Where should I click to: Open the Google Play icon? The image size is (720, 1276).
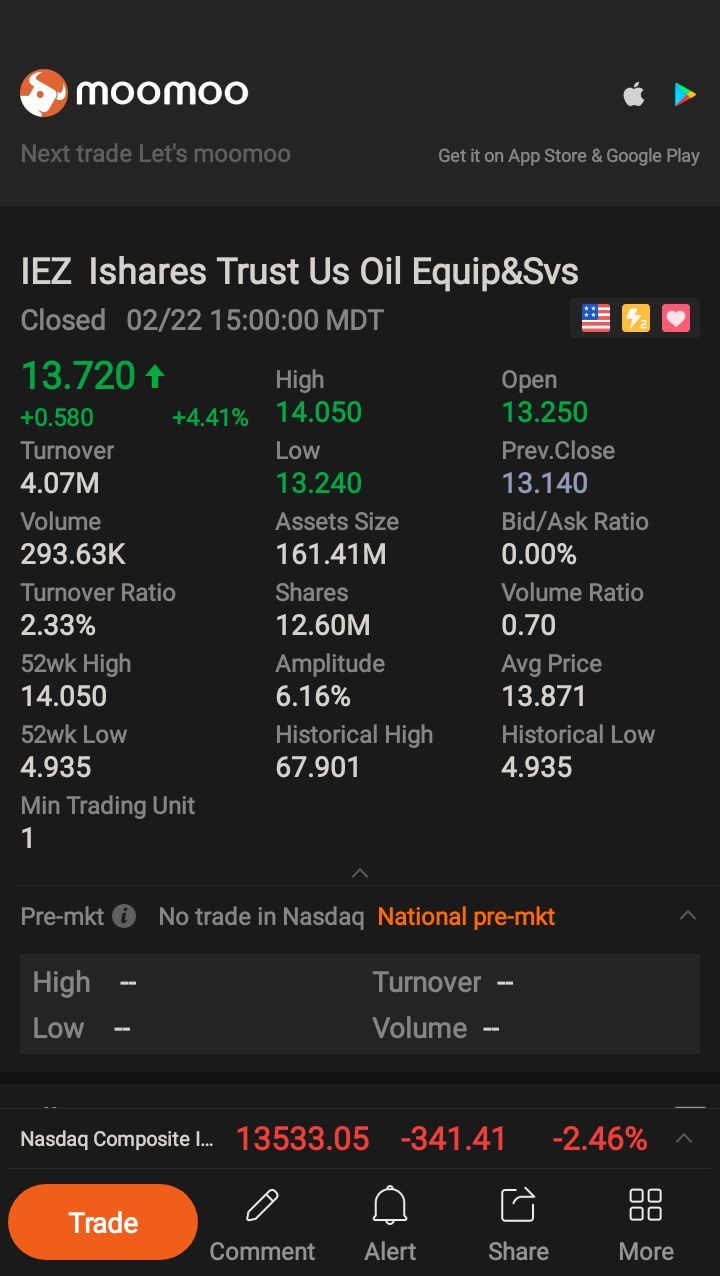pyautogui.click(x=685, y=95)
